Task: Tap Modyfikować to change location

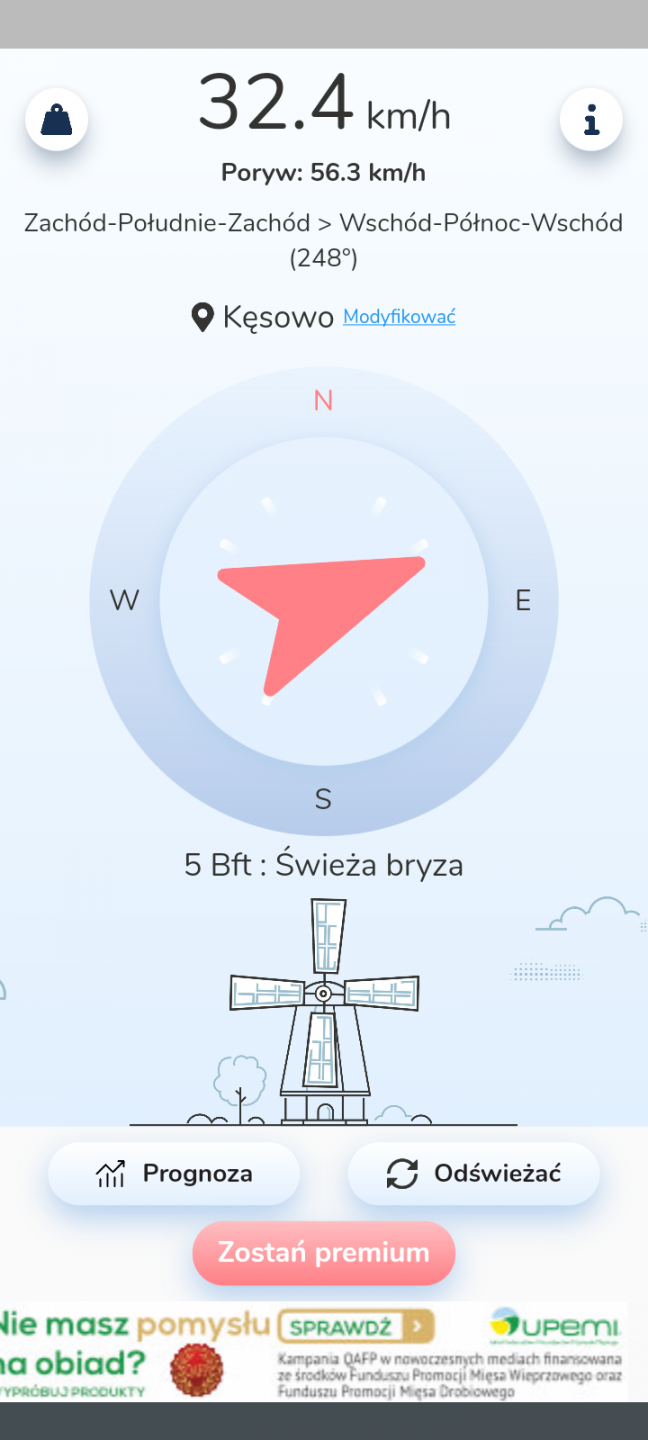Action: tap(399, 317)
